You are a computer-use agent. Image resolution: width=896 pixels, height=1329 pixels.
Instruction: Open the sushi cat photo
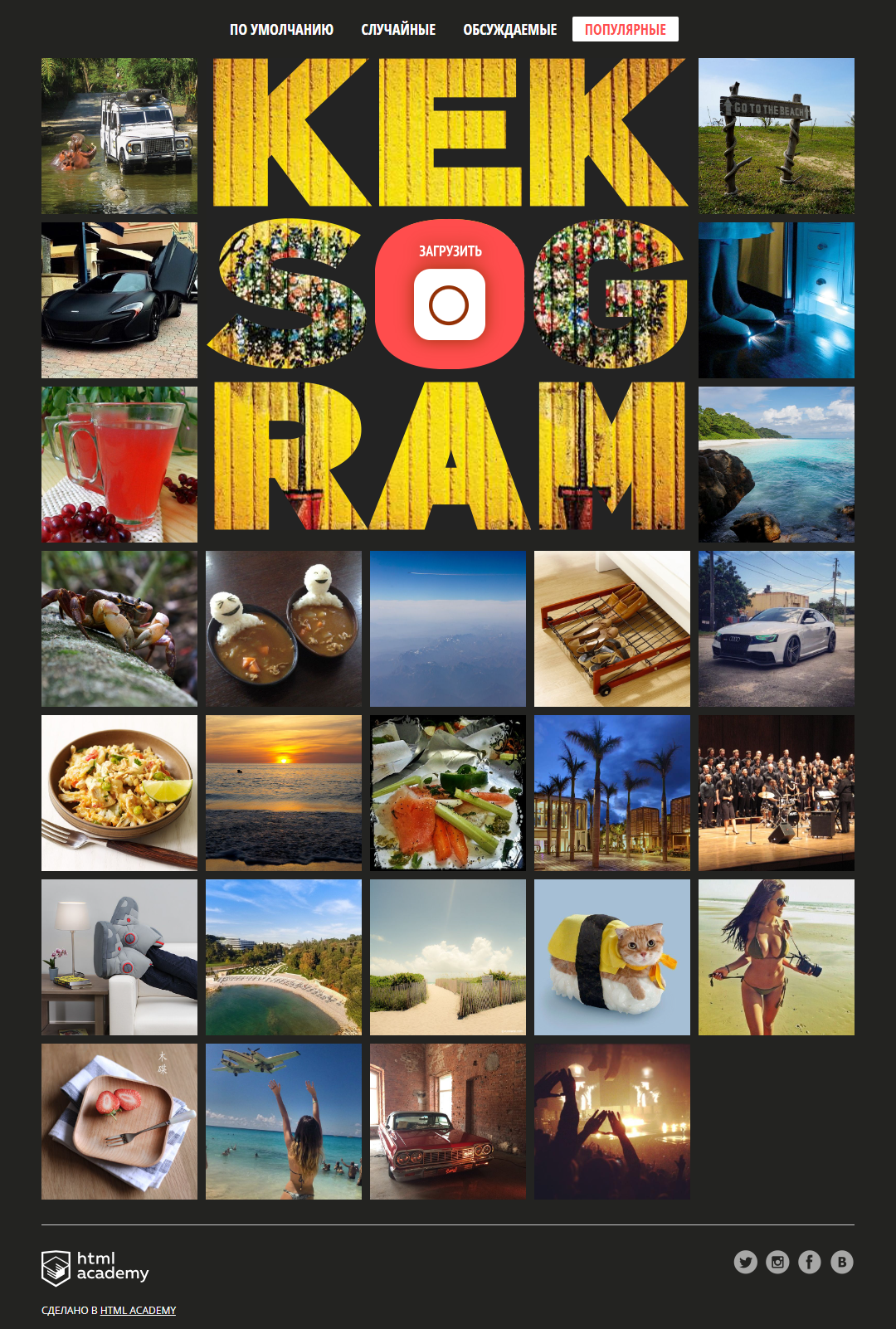[611, 957]
